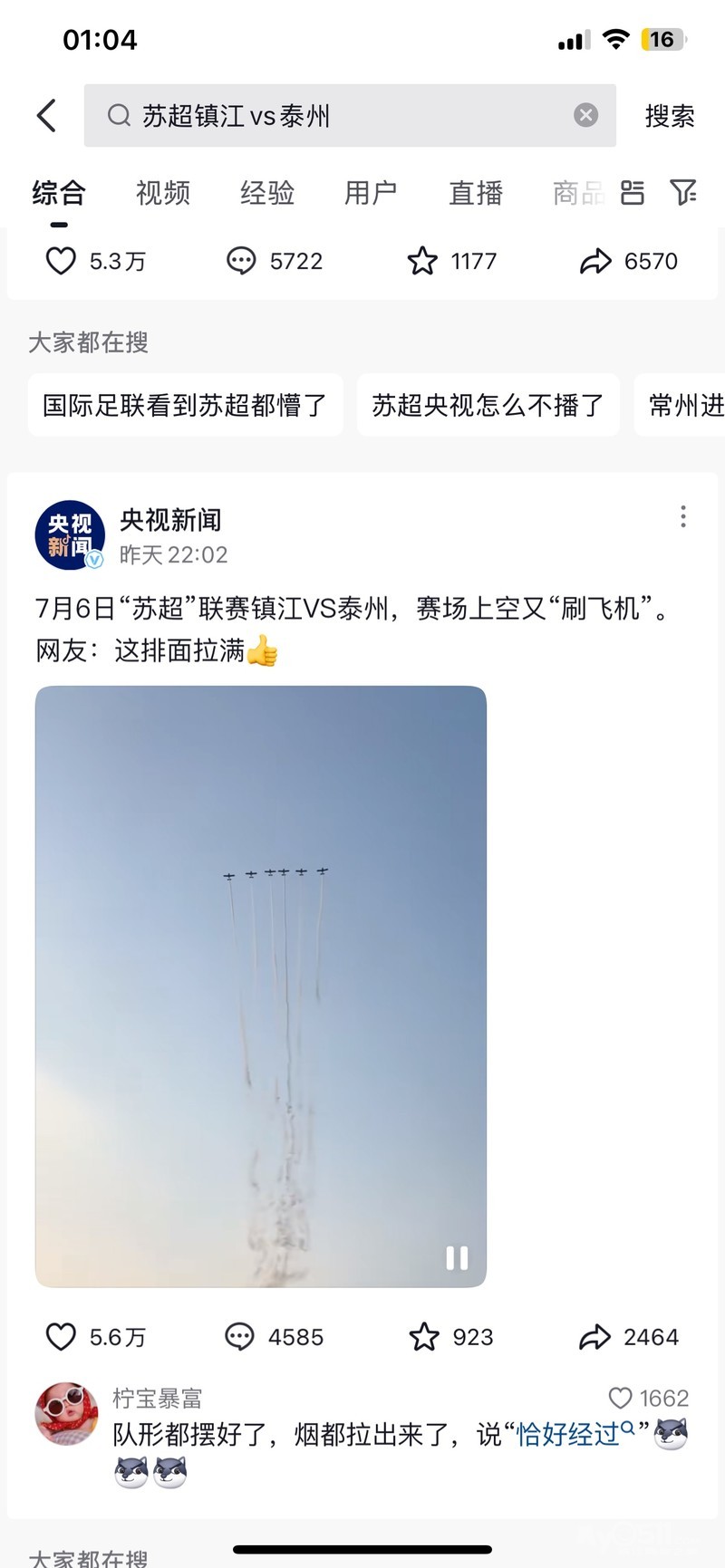Open the filter funnel icon

pyautogui.click(x=682, y=192)
